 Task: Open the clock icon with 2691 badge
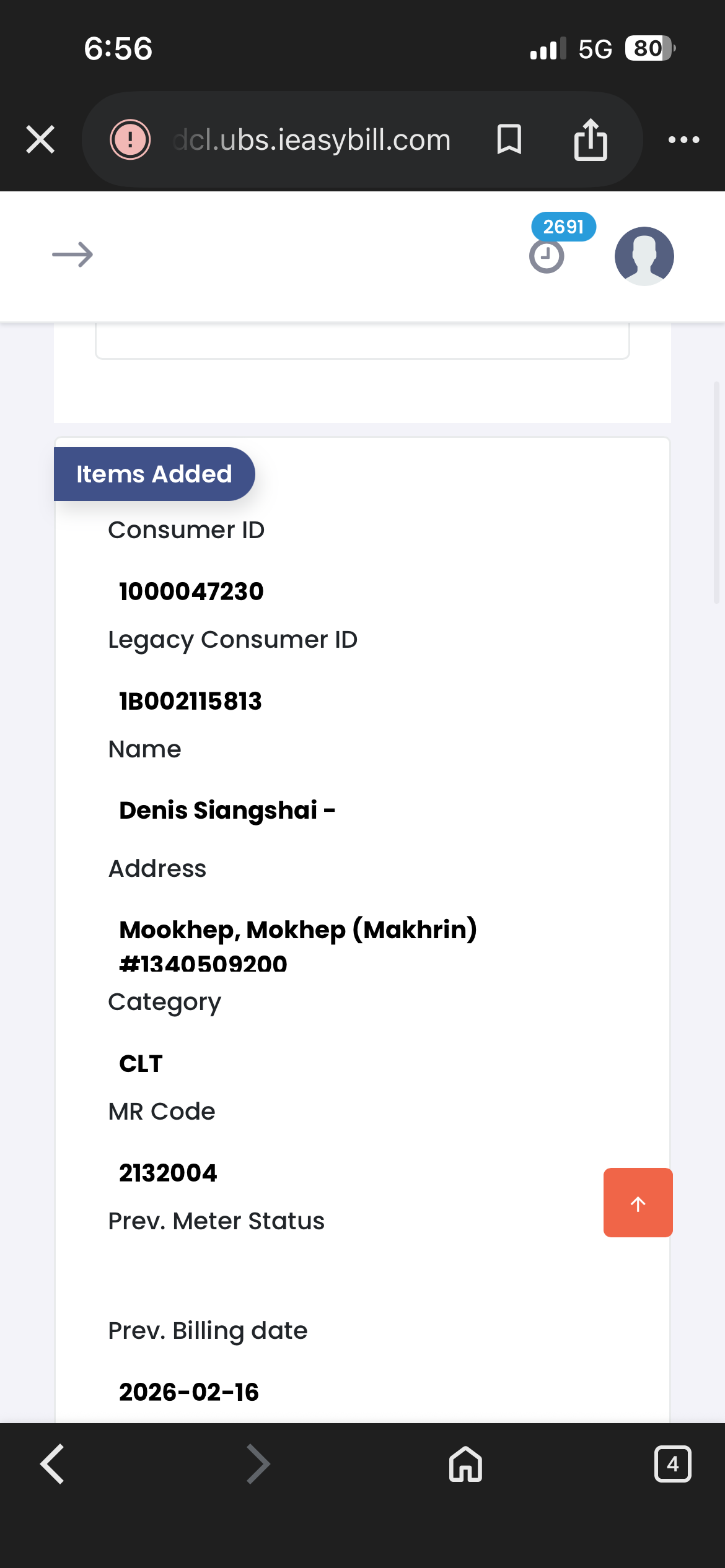click(x=547, y=255)
